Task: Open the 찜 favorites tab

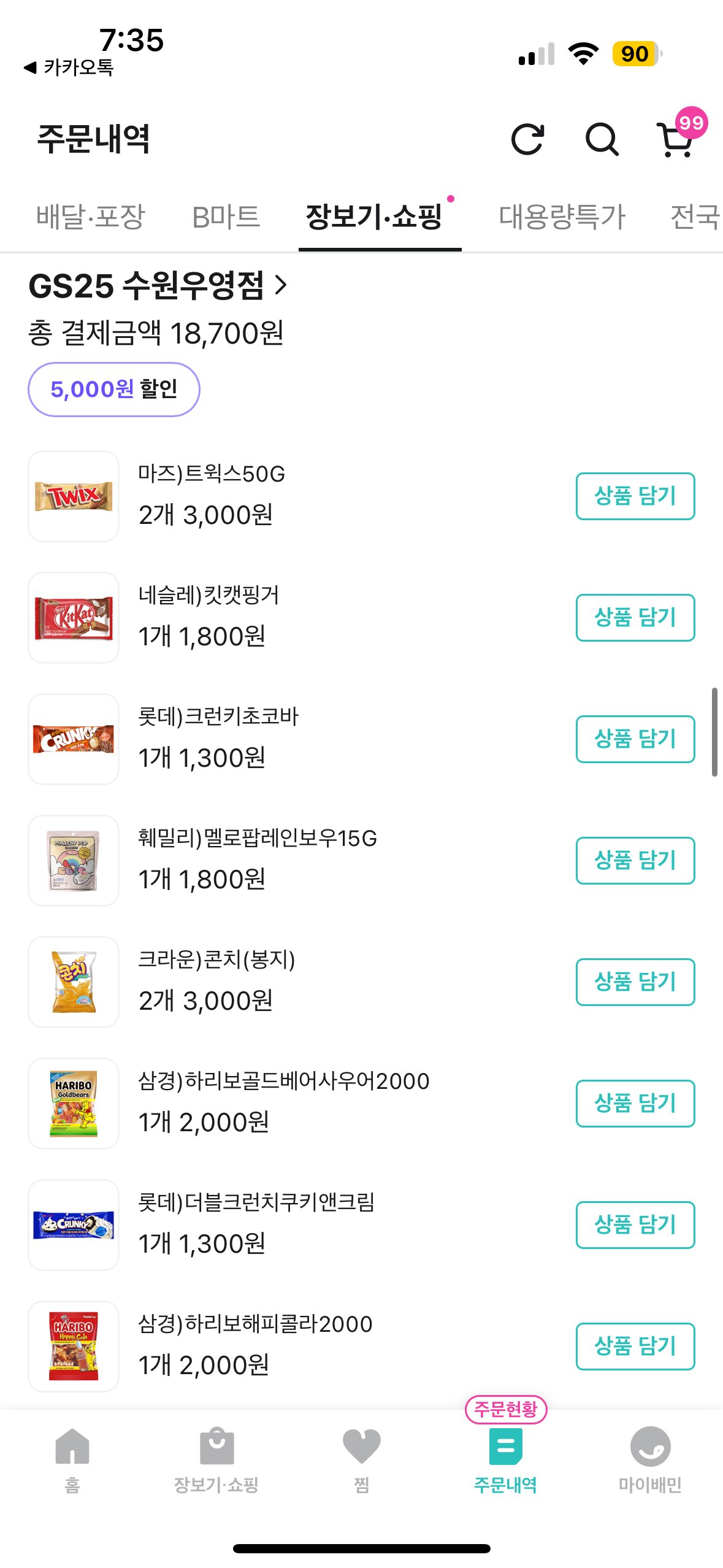Action: [x=361, y=1459]
